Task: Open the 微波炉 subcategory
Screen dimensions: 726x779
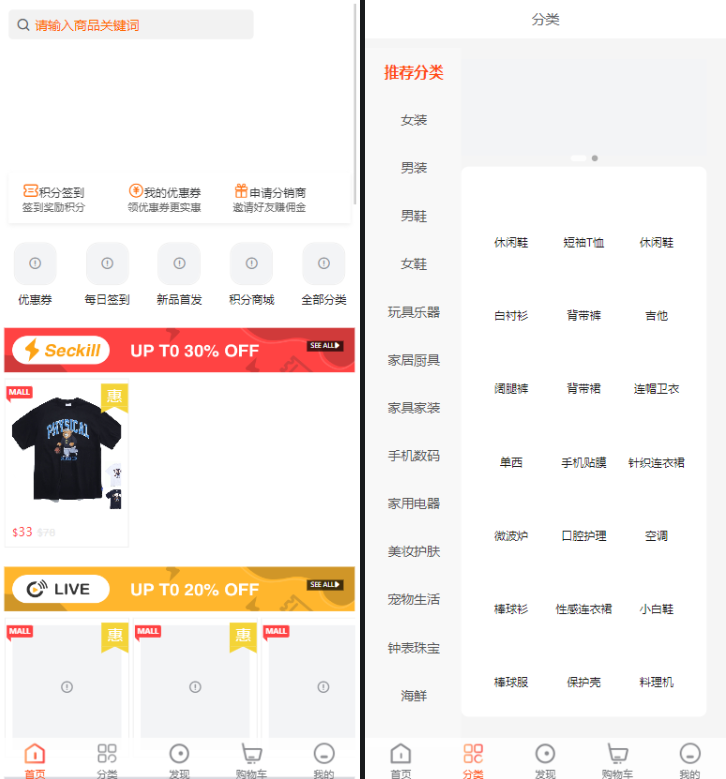Action: (510, 536)
